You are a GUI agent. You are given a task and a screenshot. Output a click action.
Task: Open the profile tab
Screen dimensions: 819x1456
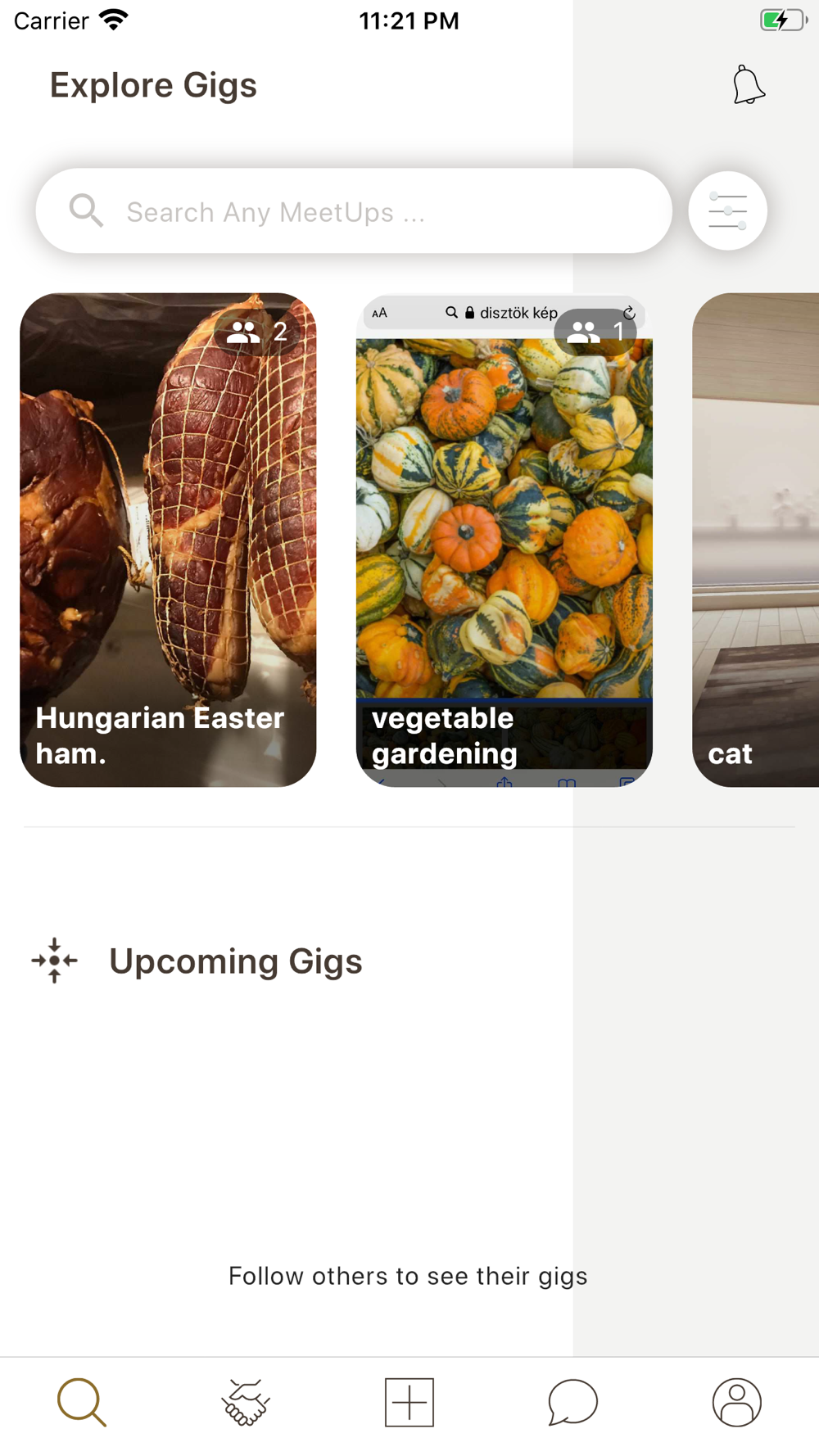click(x=736, y=1402)
